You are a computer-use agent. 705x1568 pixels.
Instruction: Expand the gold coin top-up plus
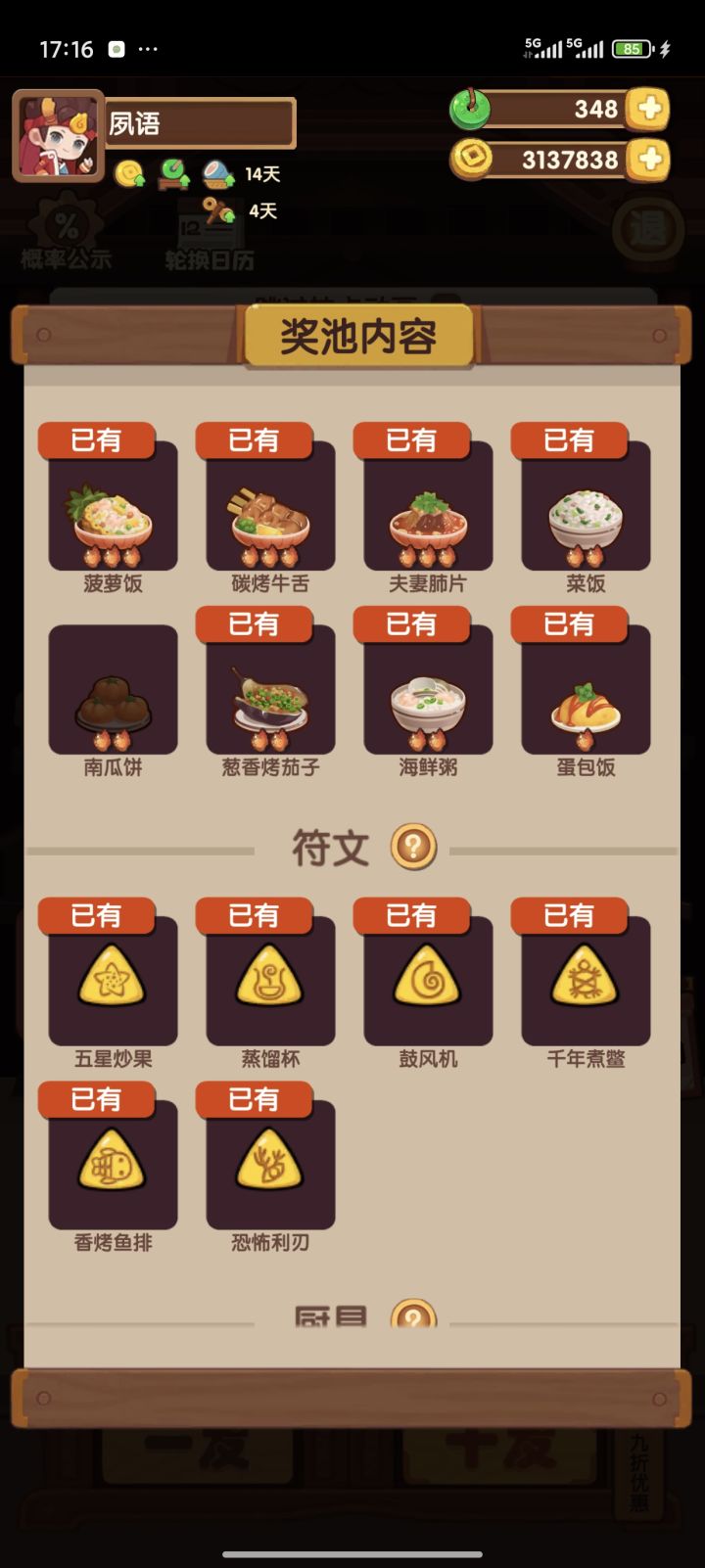click(648, 160)
